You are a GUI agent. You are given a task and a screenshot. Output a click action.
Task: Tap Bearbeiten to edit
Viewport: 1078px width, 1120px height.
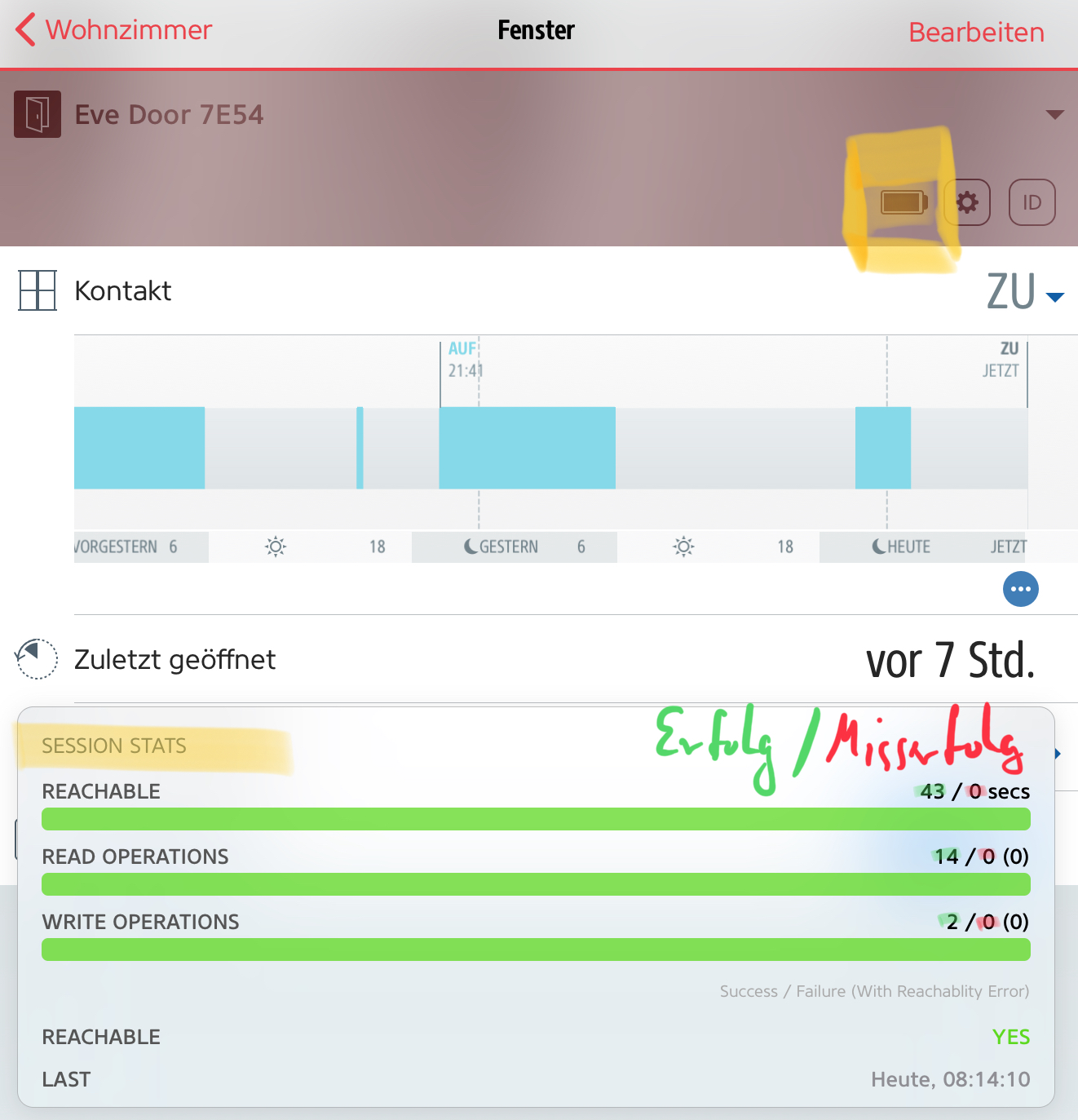pyautogui.click(x=976, y=33)
